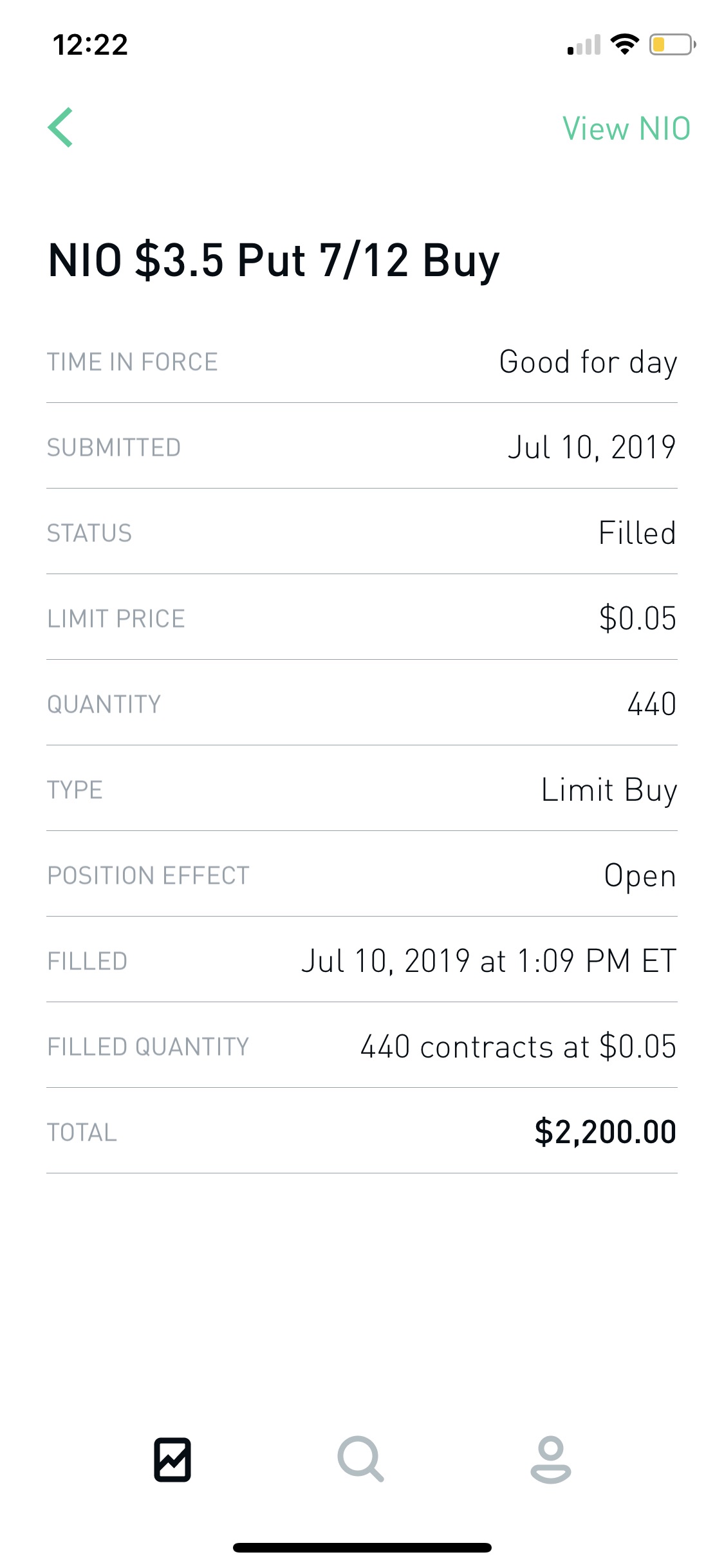Switch to the account profile tab
The width and height of the screenshot is (724, 1568).
pos(551,1459)
